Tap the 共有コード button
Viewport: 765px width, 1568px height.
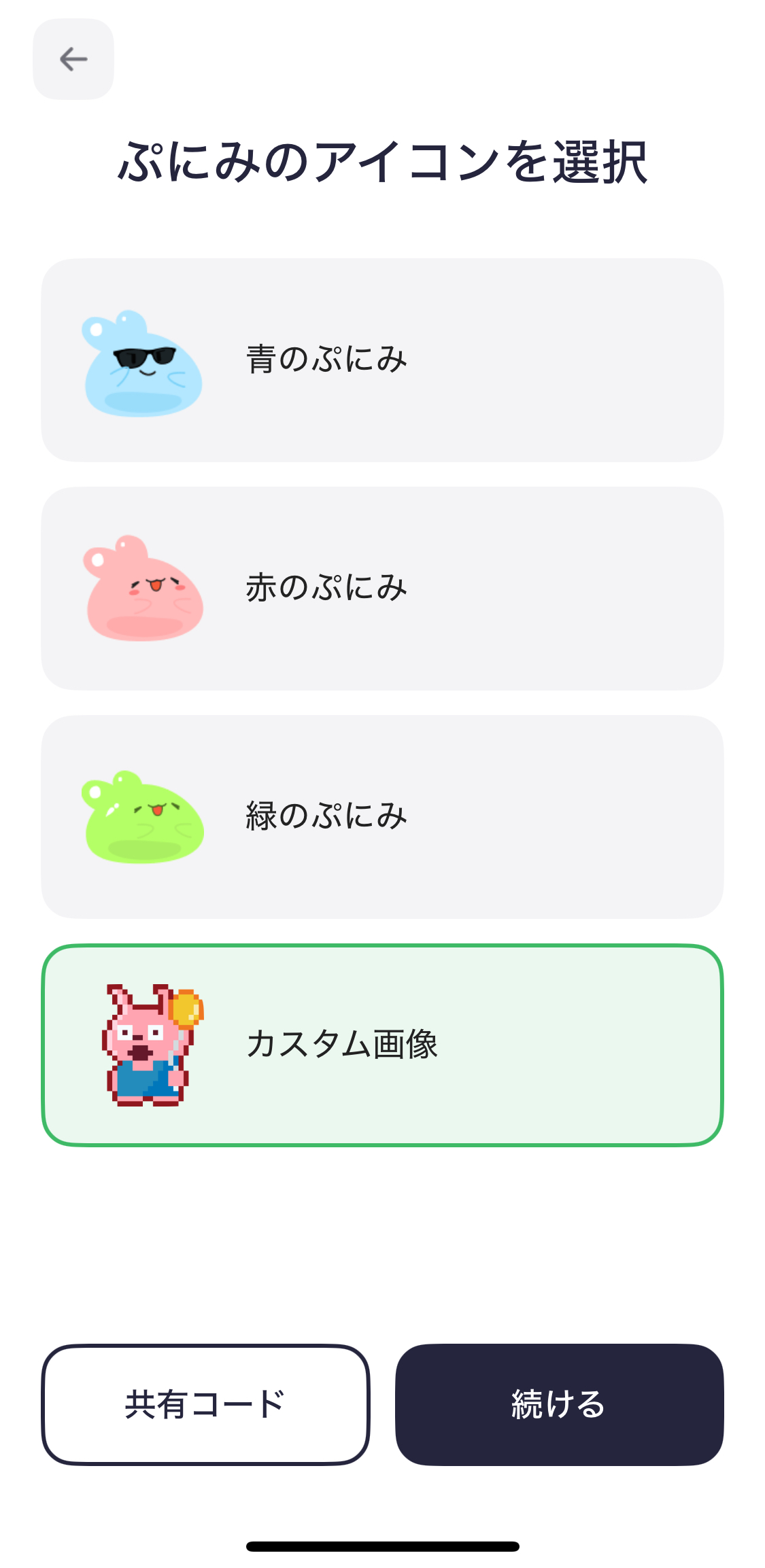tap(205, 1404)
